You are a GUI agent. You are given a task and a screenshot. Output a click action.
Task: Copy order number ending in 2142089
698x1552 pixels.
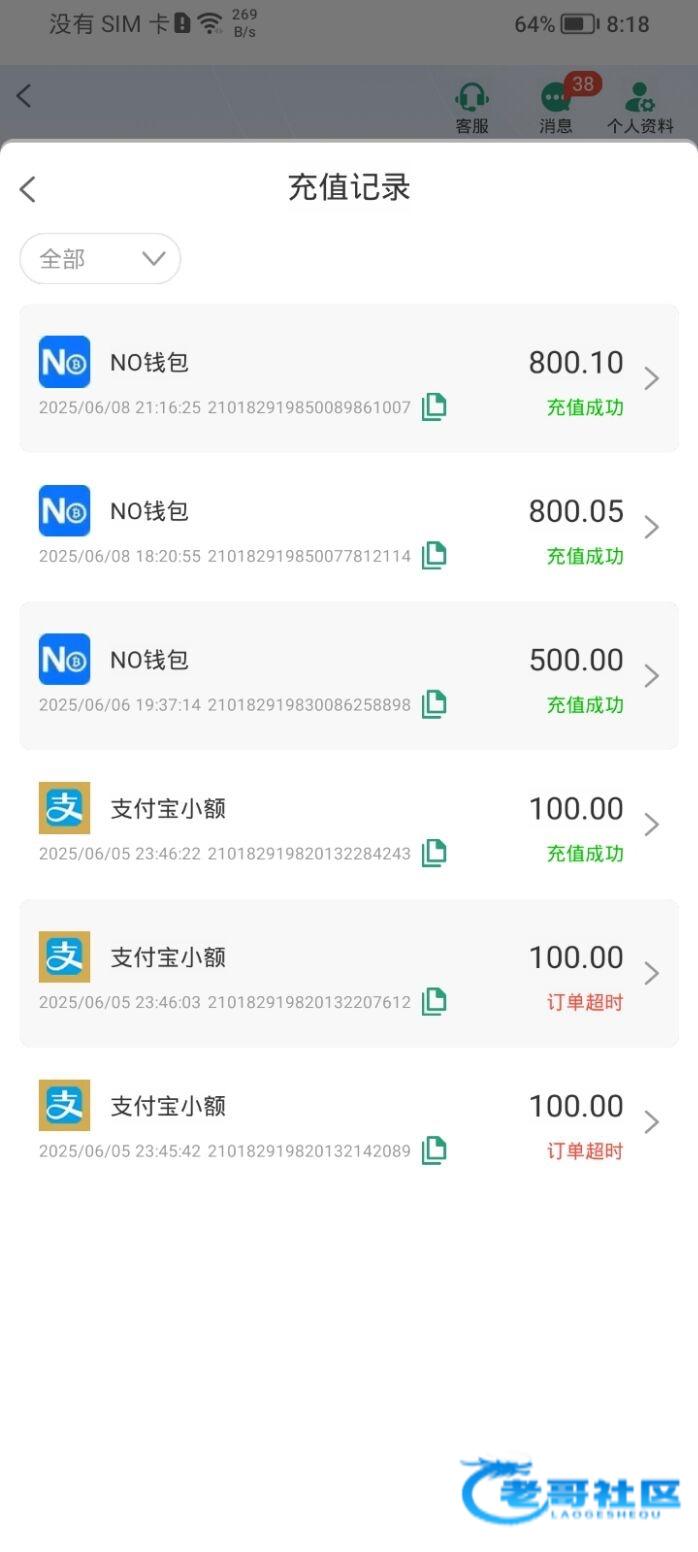434,1151
